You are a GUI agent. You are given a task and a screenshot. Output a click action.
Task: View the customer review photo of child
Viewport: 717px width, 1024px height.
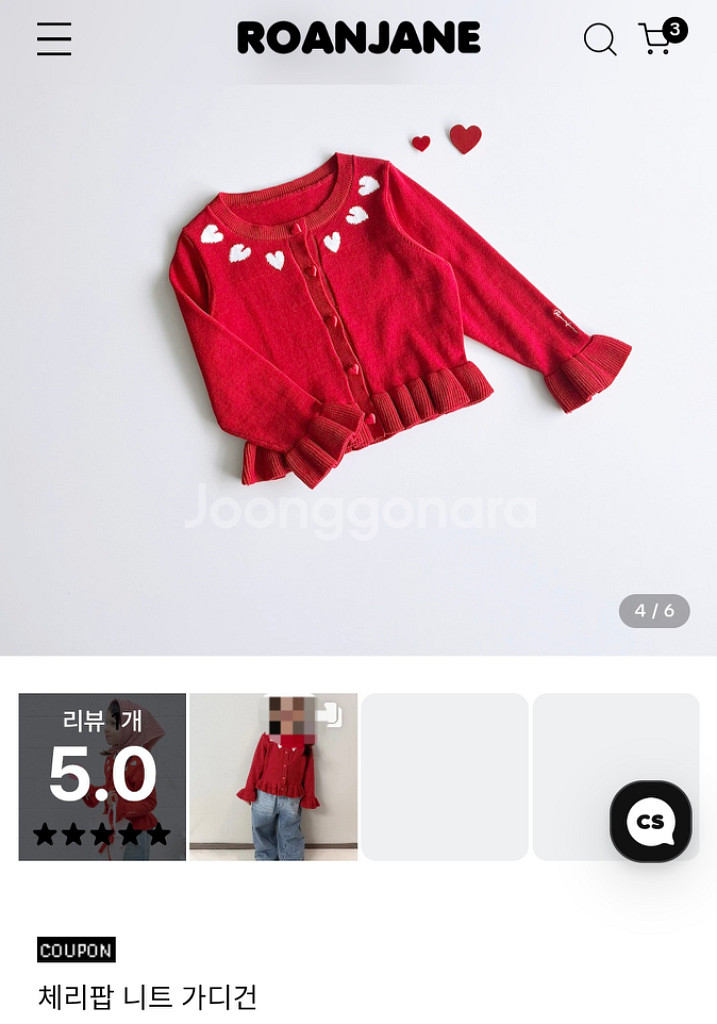coord(273,776)
